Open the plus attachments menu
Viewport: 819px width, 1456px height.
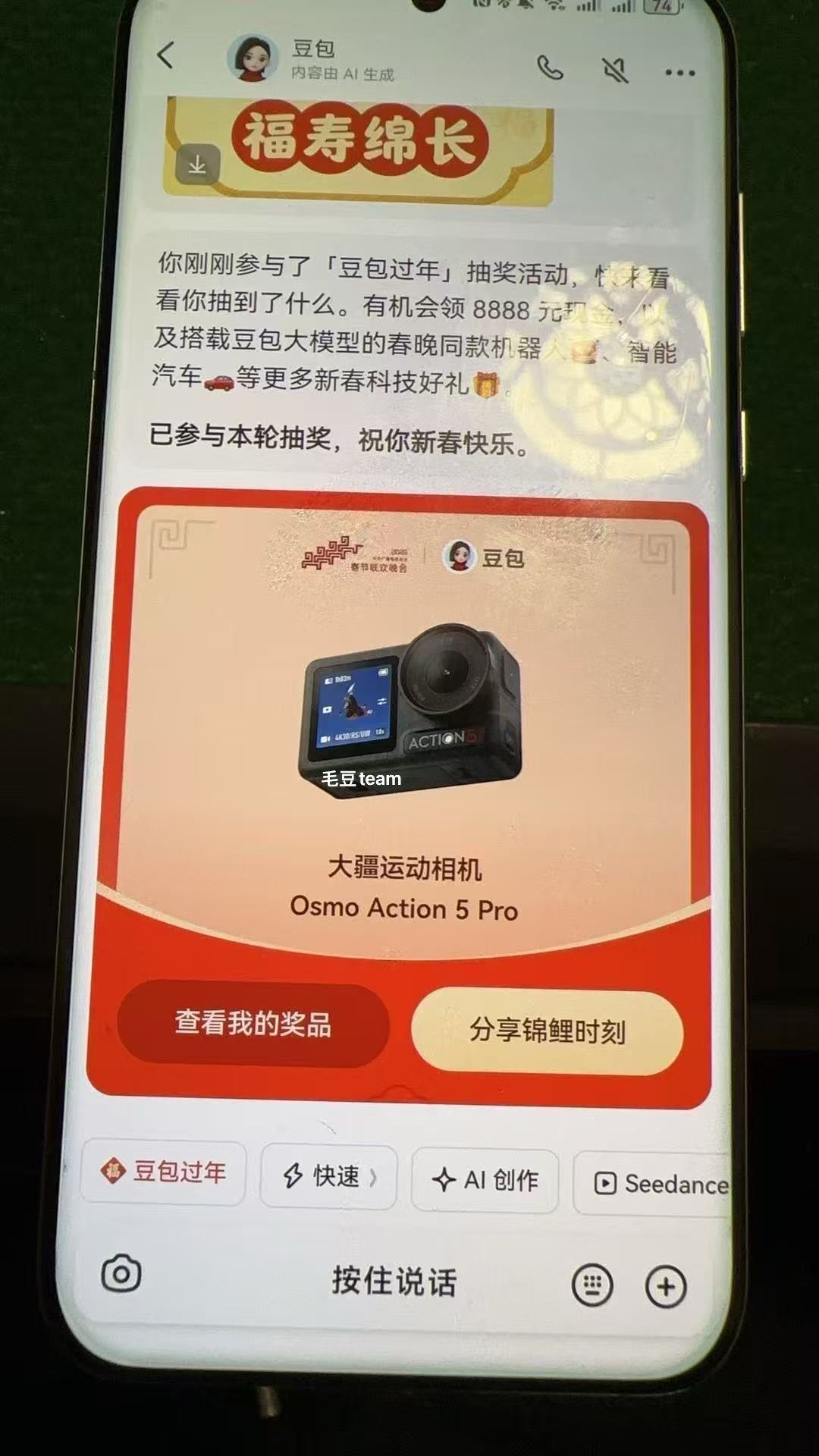pos(666,1286)
